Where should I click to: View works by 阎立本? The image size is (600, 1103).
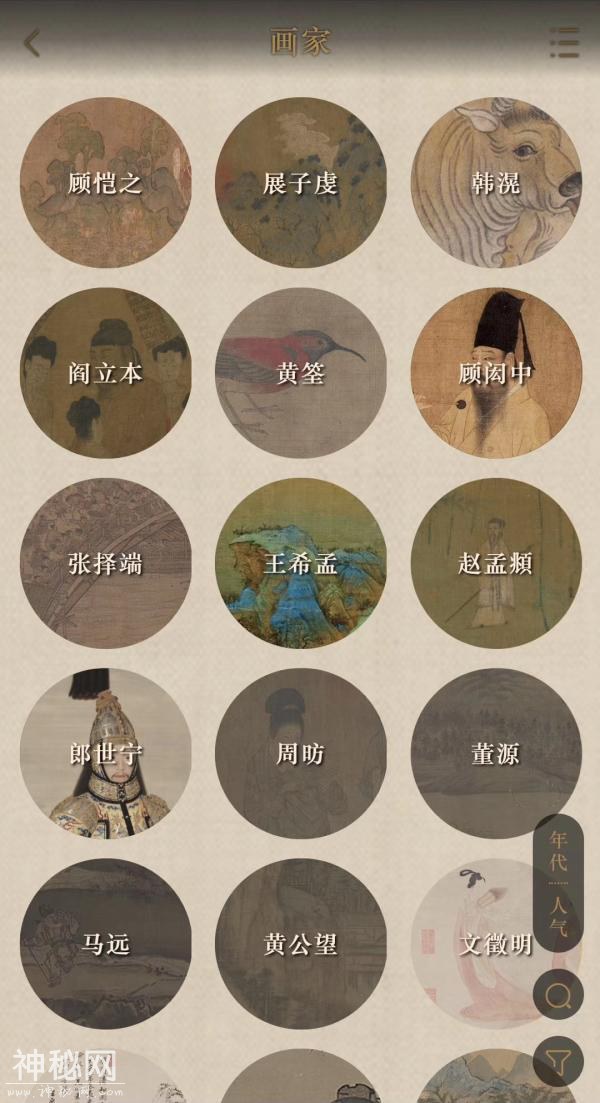[105, 373]
